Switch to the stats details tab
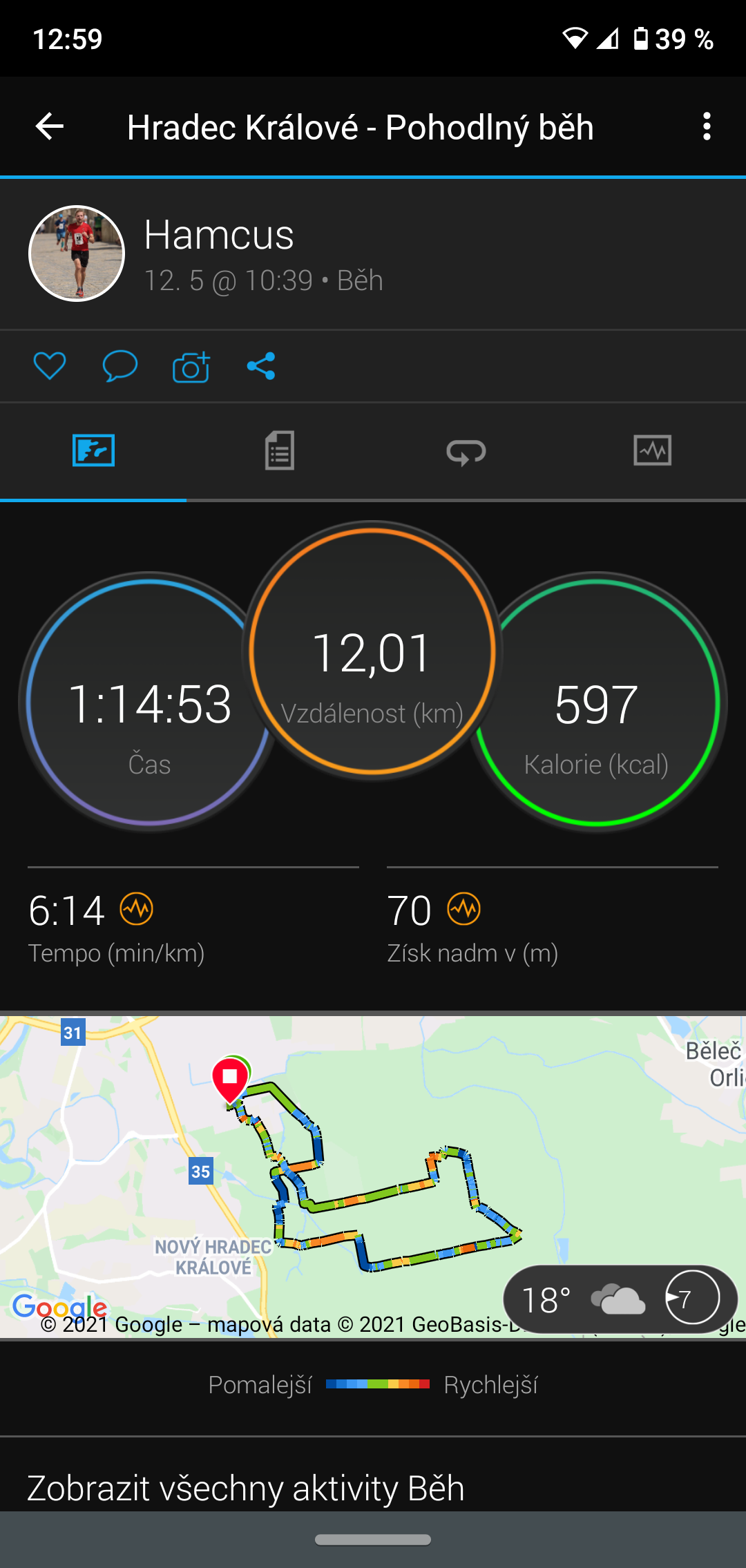746x1568 pixels. point(280,451)
